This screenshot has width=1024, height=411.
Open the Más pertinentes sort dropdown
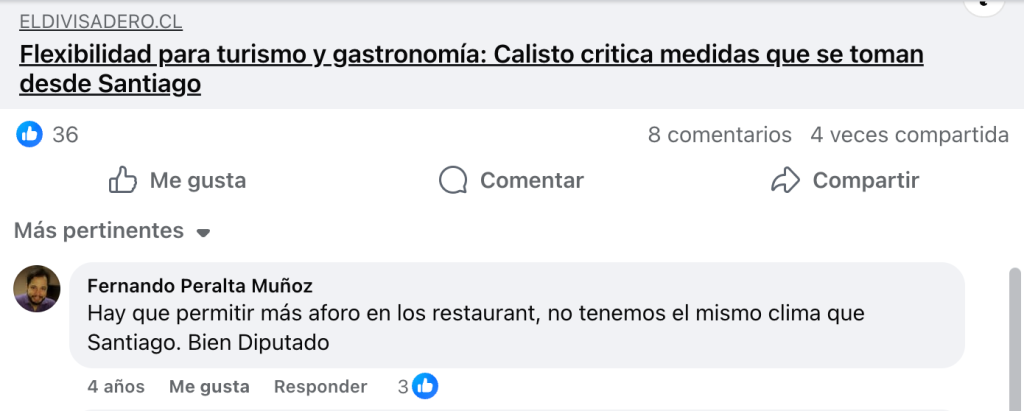click(112, 232)
